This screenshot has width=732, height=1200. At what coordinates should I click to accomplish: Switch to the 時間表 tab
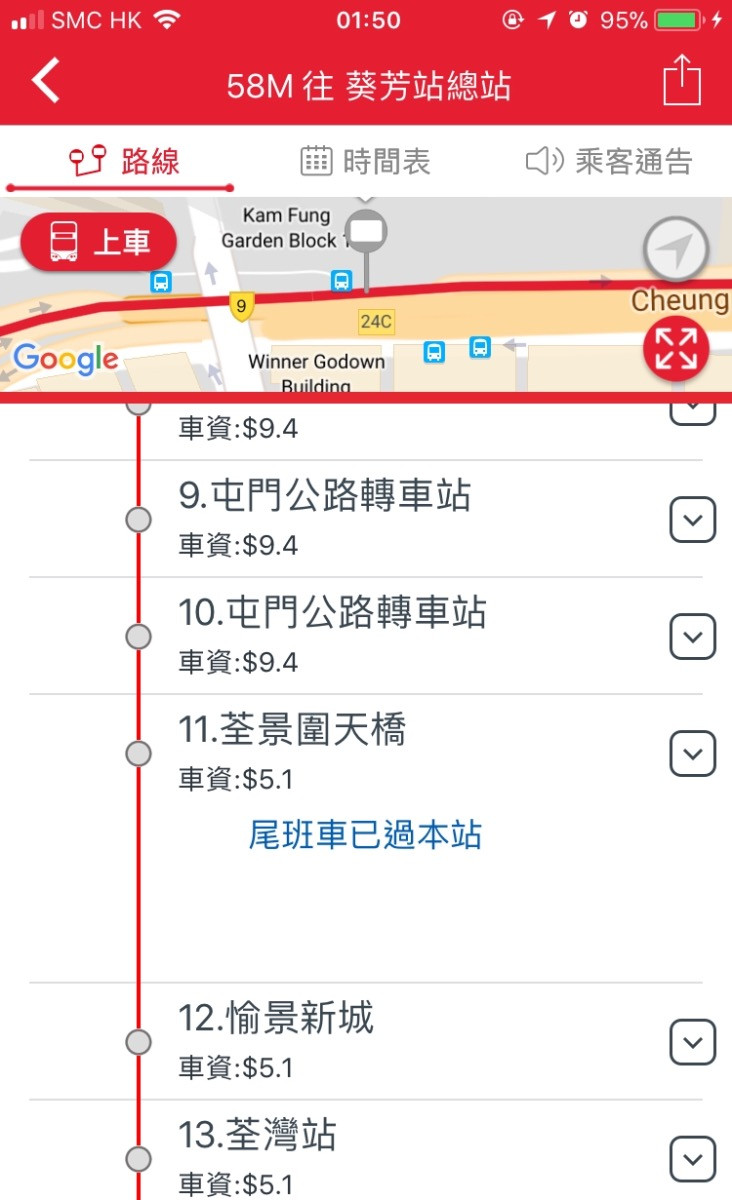[x=365, y=161]
